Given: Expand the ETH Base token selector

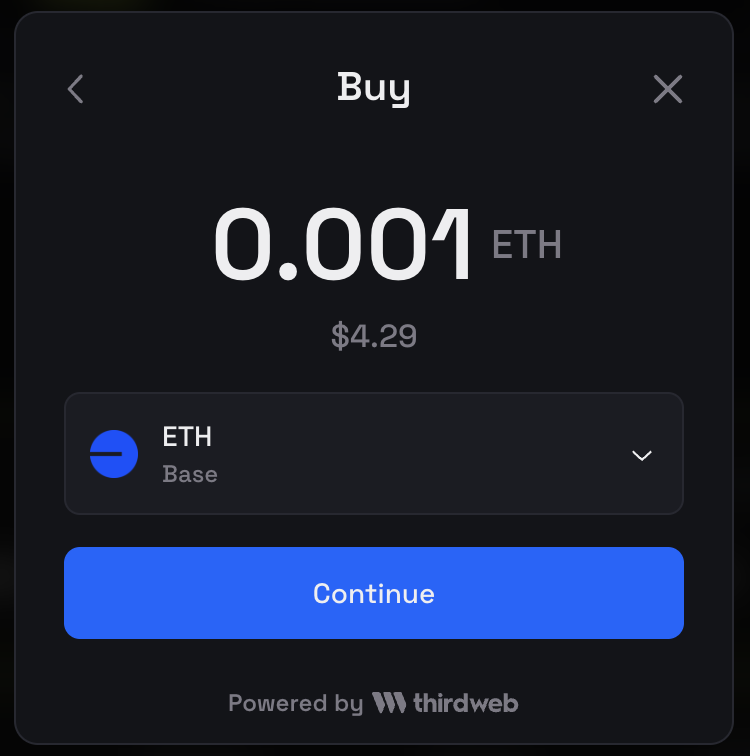Looking at the screenshot, I should click(x=374, y=454).
